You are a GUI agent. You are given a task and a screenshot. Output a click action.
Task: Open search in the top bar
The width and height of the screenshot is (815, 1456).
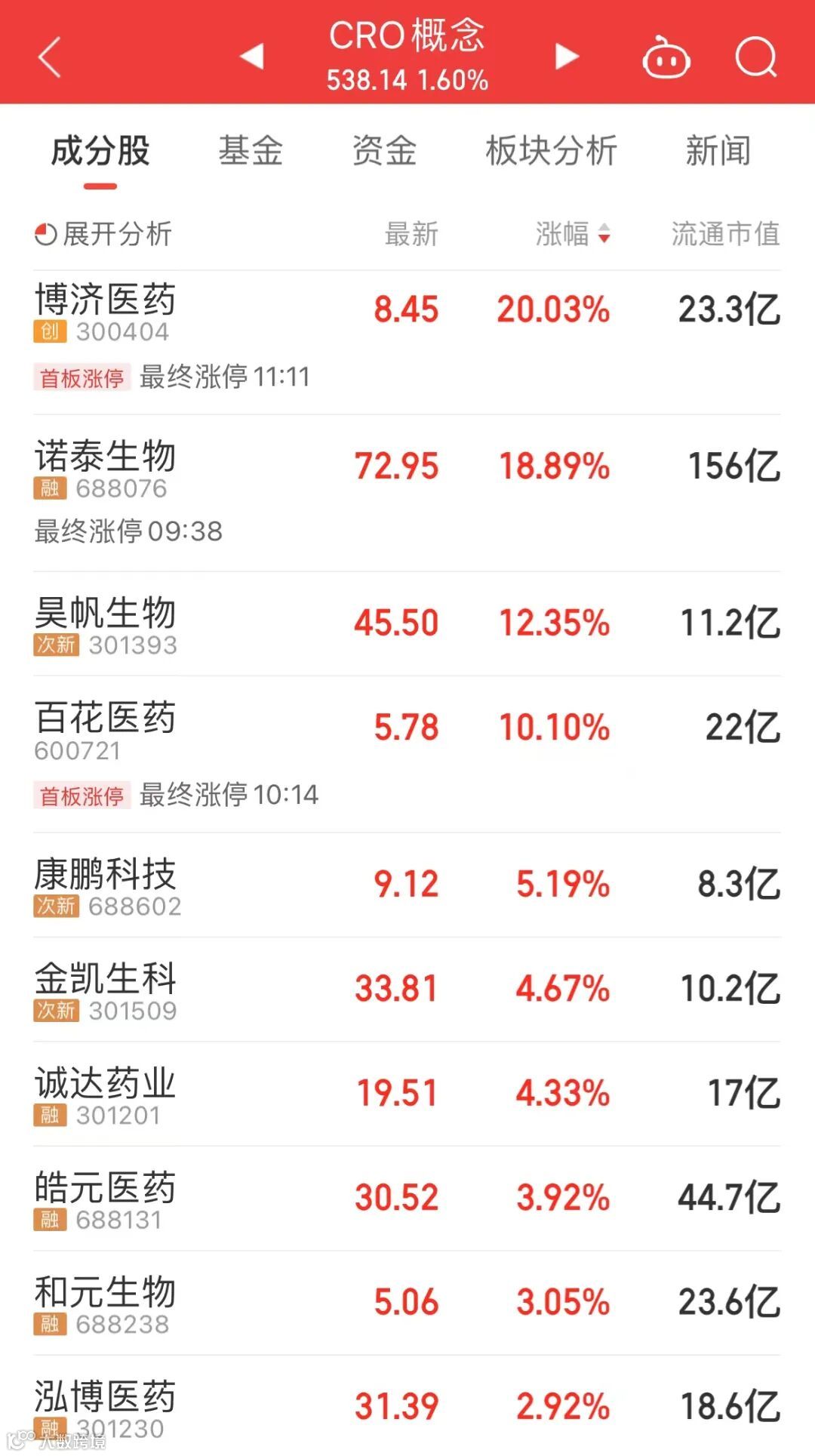point(756,57)
